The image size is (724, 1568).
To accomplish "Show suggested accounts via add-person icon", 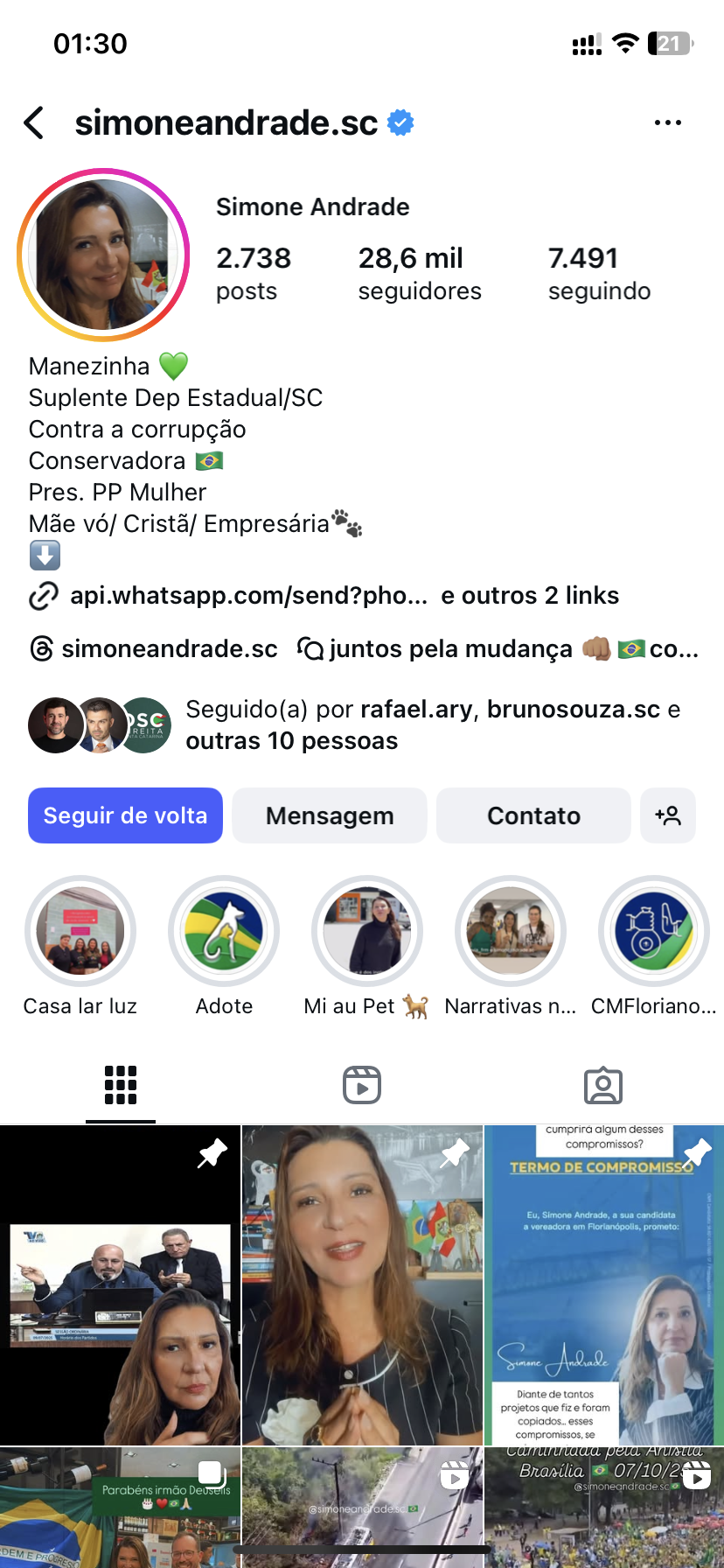I will 668,815.
